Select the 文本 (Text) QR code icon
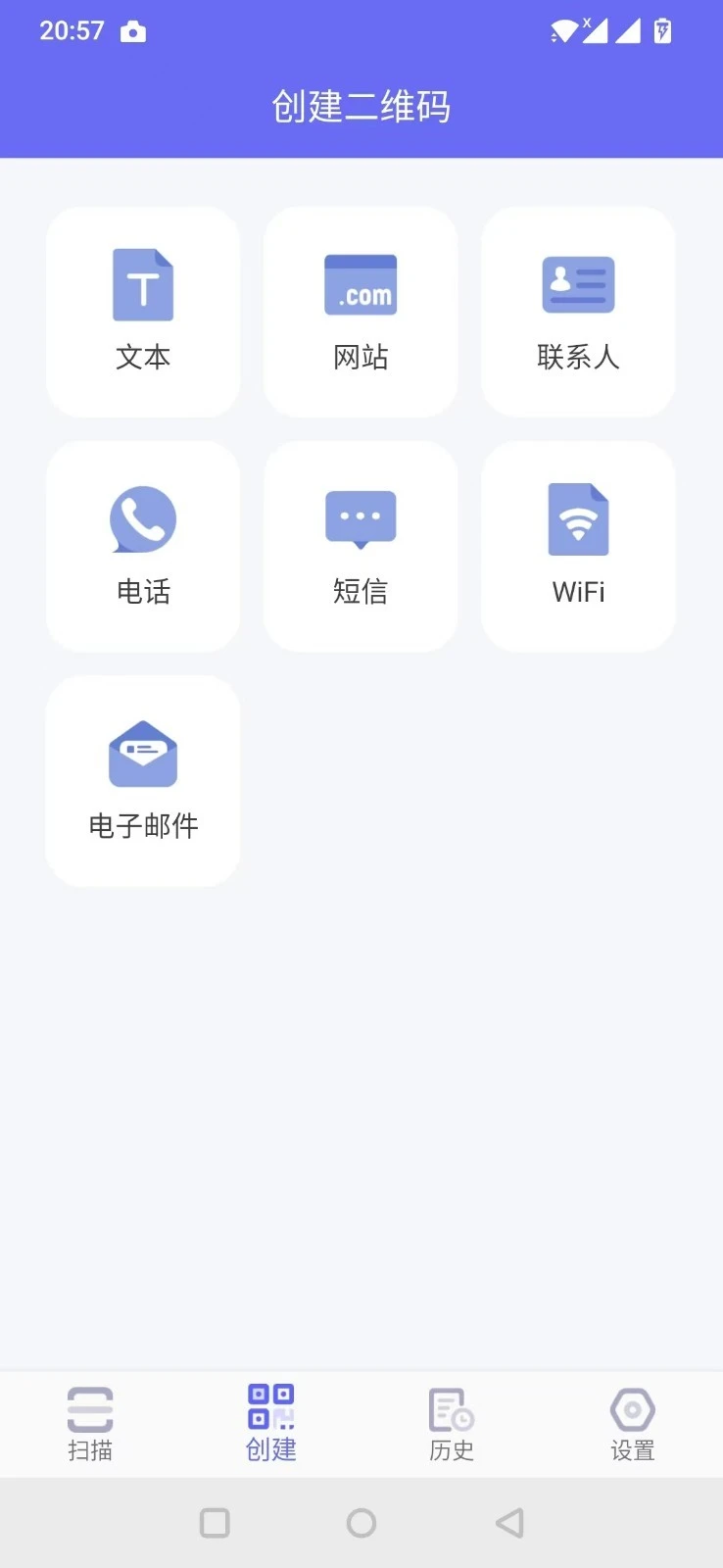The height and width of the screenshot is (1568, 723). 142,284
